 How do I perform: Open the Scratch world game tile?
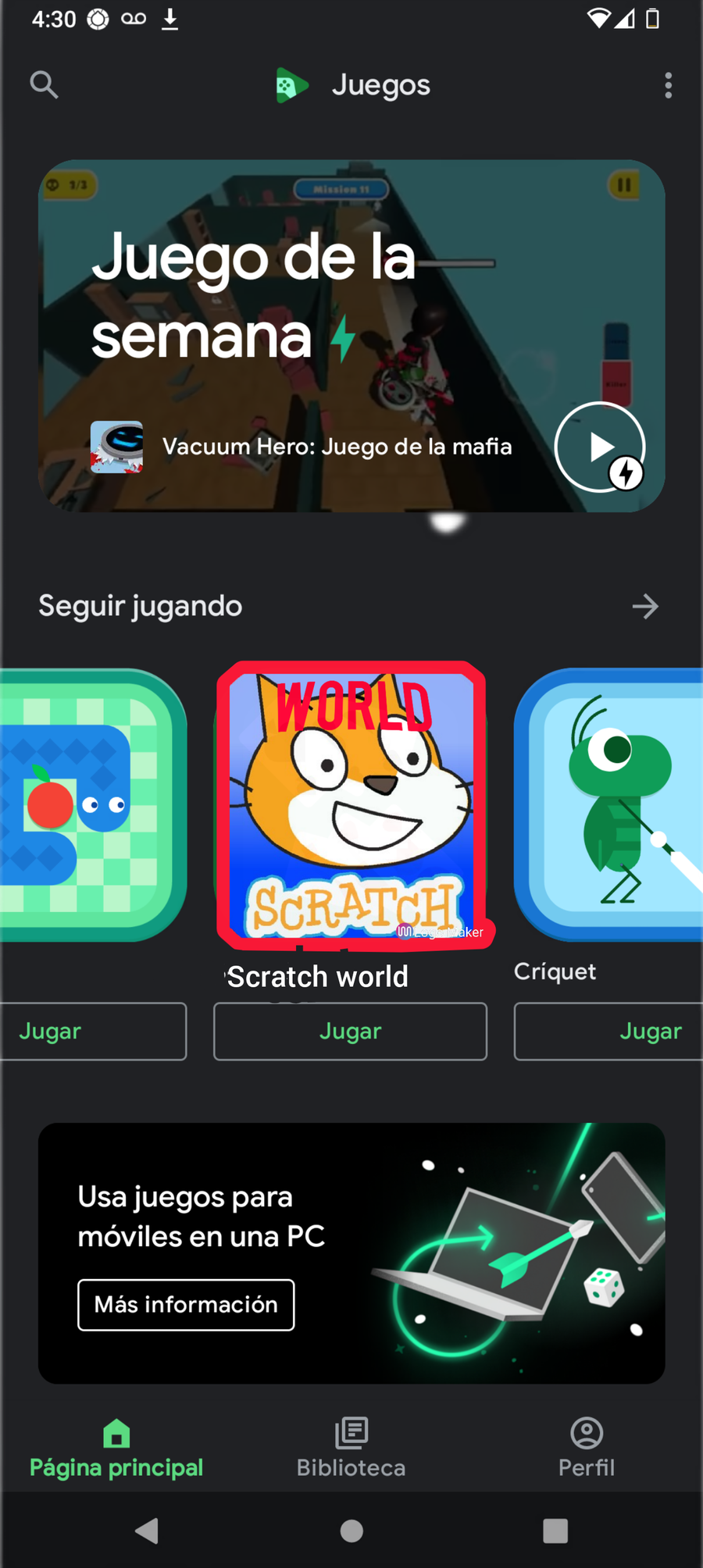coord(351,804)
